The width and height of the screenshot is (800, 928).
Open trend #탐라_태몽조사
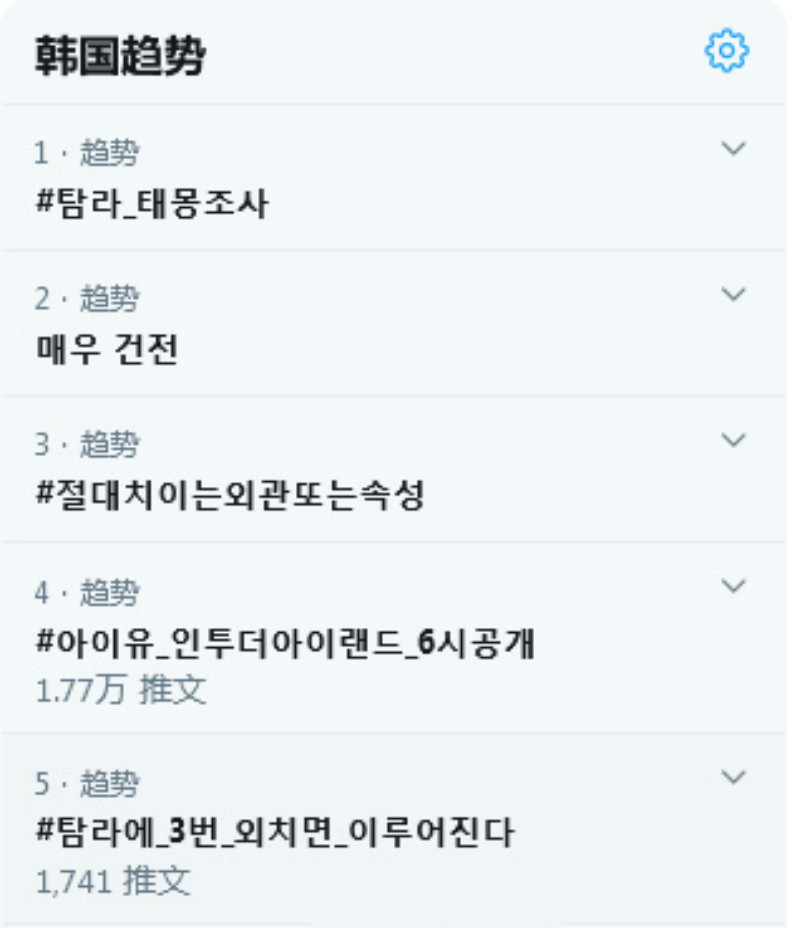[x=152, y=204]
